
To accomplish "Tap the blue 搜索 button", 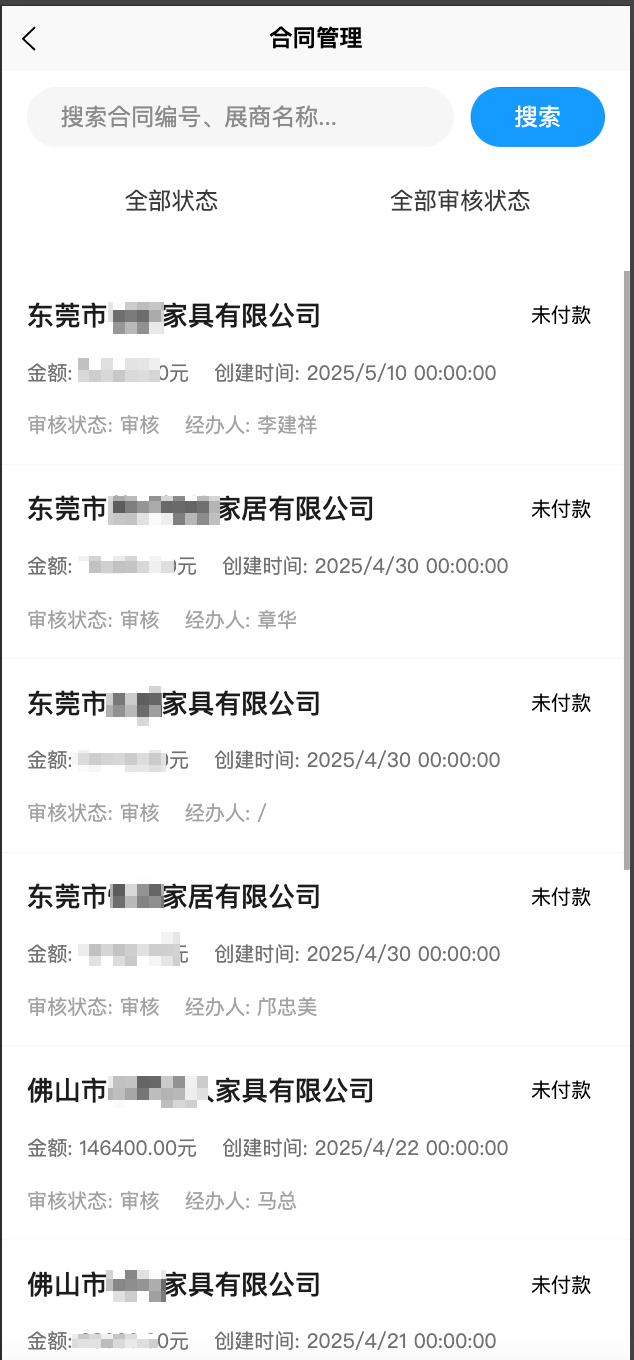I will (x=537, y=117).
